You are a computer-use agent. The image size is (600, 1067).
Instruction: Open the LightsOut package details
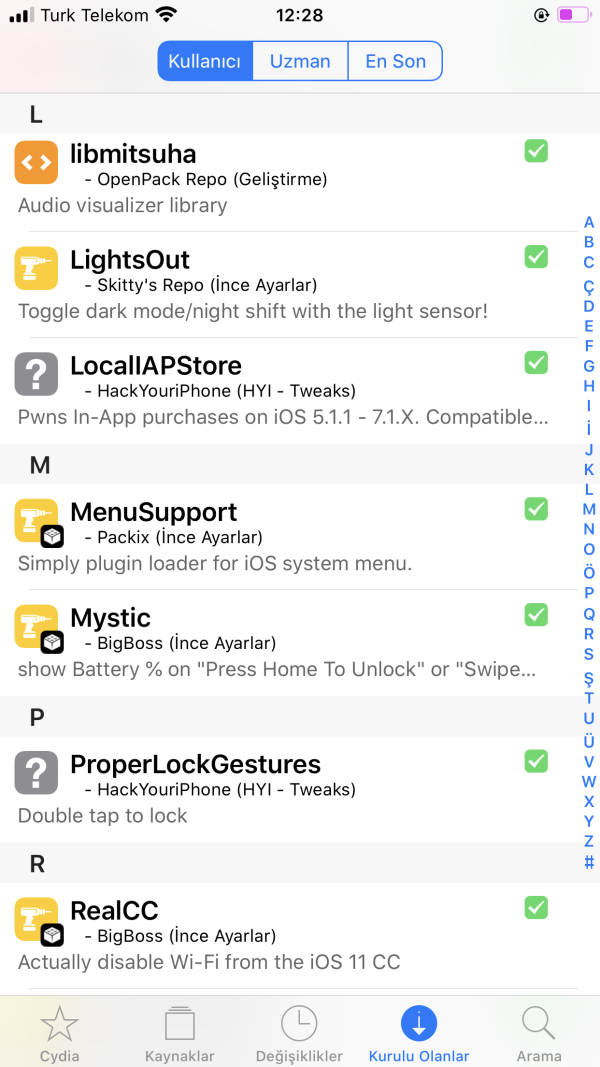click(280, 285)
